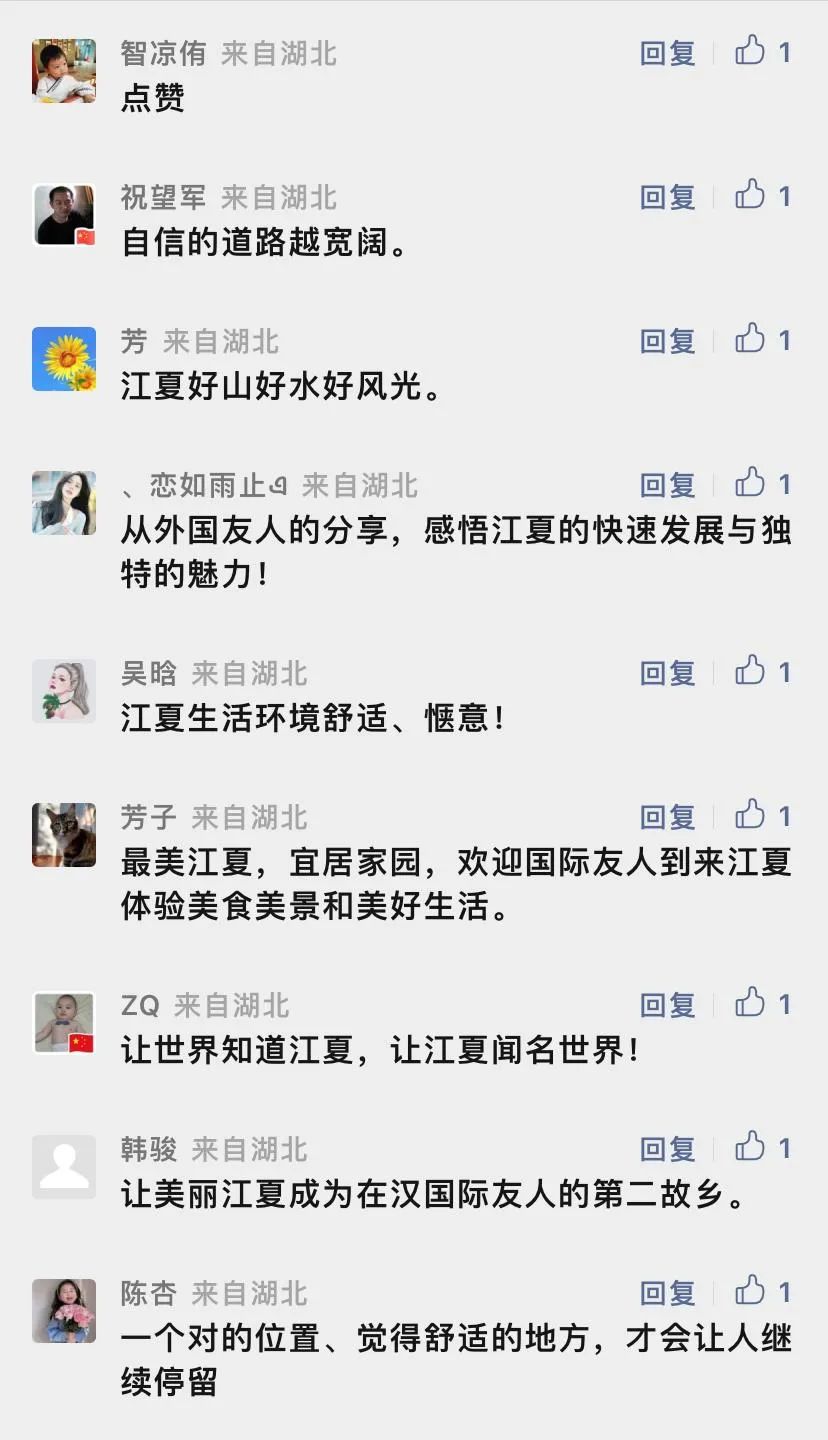Screen dimensions: 828x1440
Task: Reply to 芳子's comment
Action: click(667, 817)
